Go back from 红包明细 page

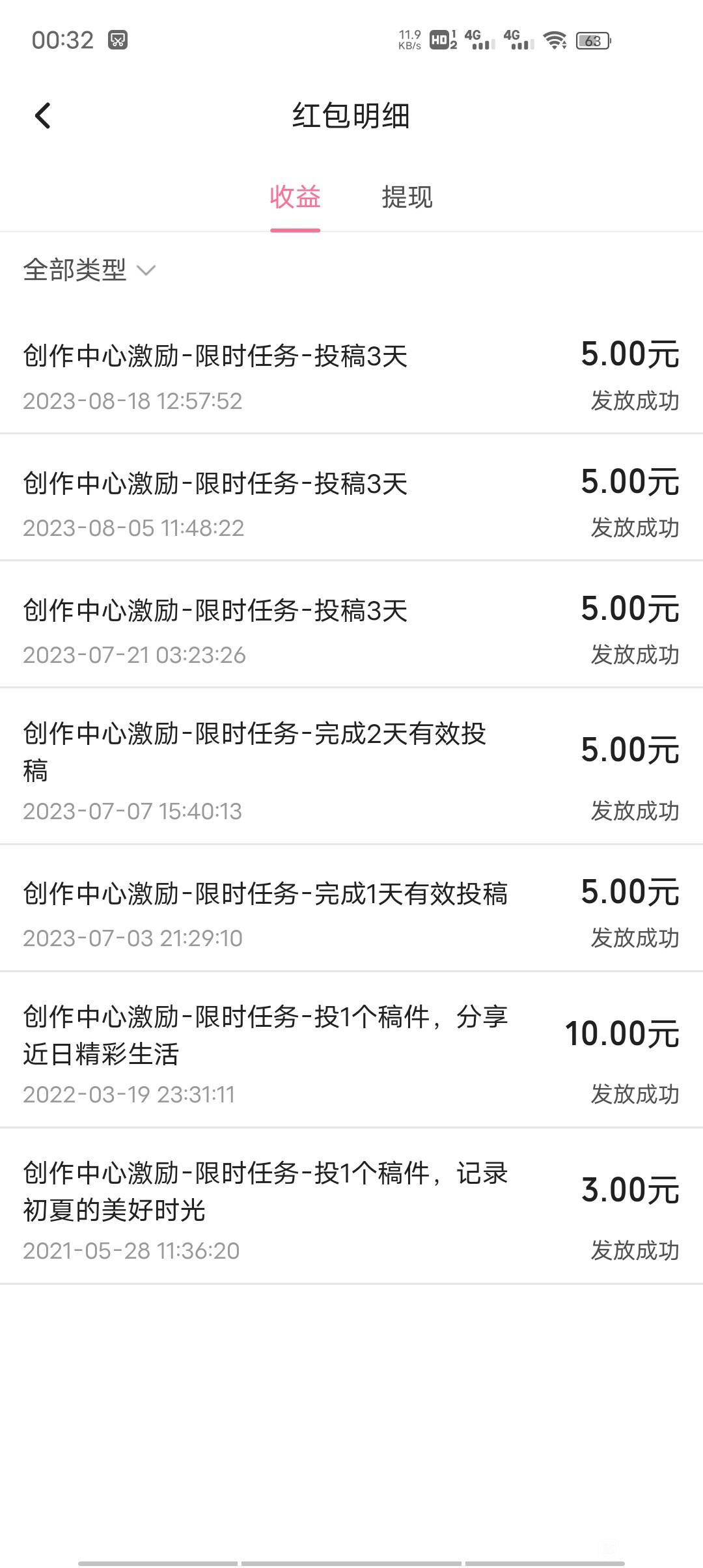(x=43, y=116)
